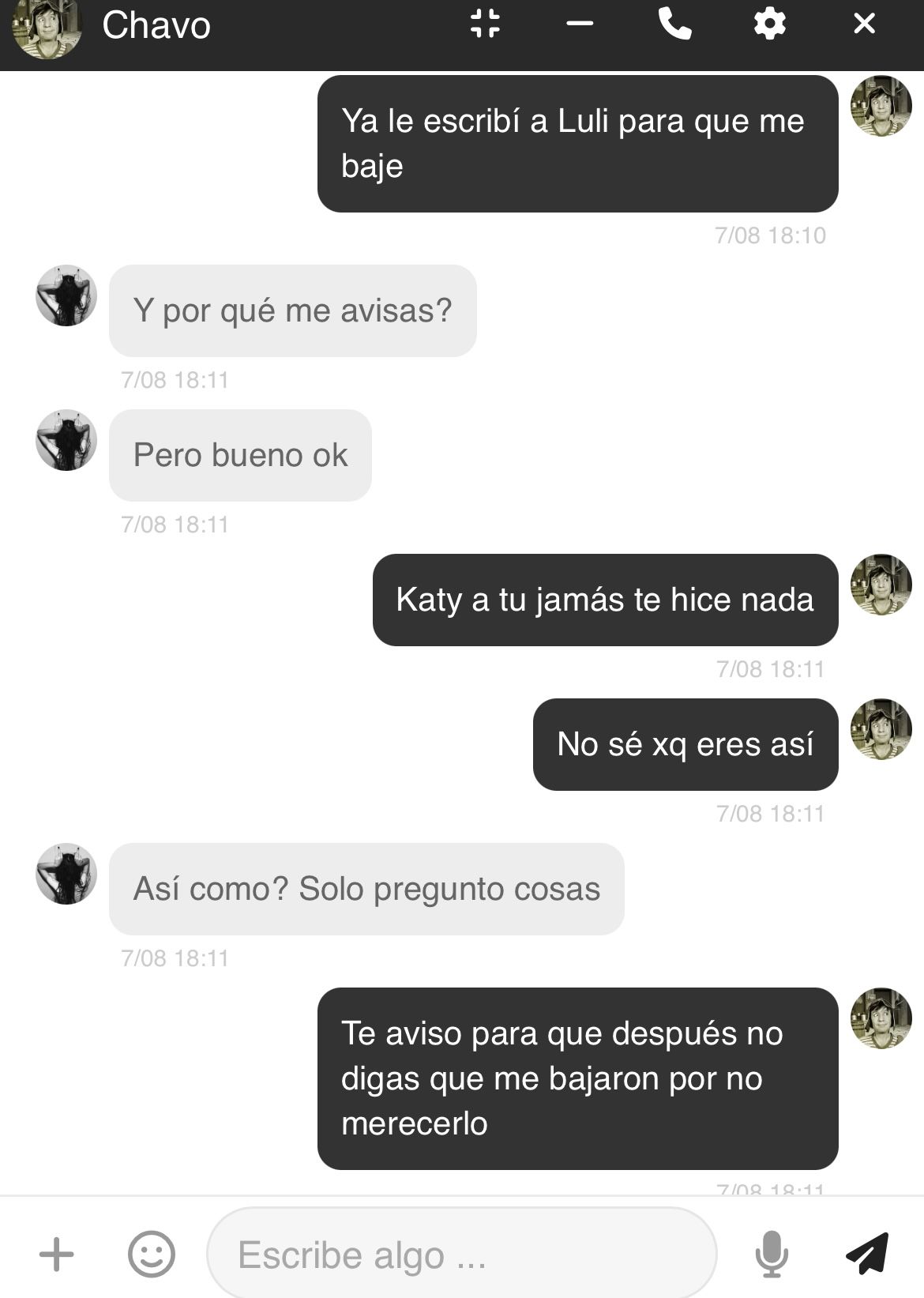Click the attachment plus icon
The height and width of the screenshot is (1298, 924).
pos(55,1253)
